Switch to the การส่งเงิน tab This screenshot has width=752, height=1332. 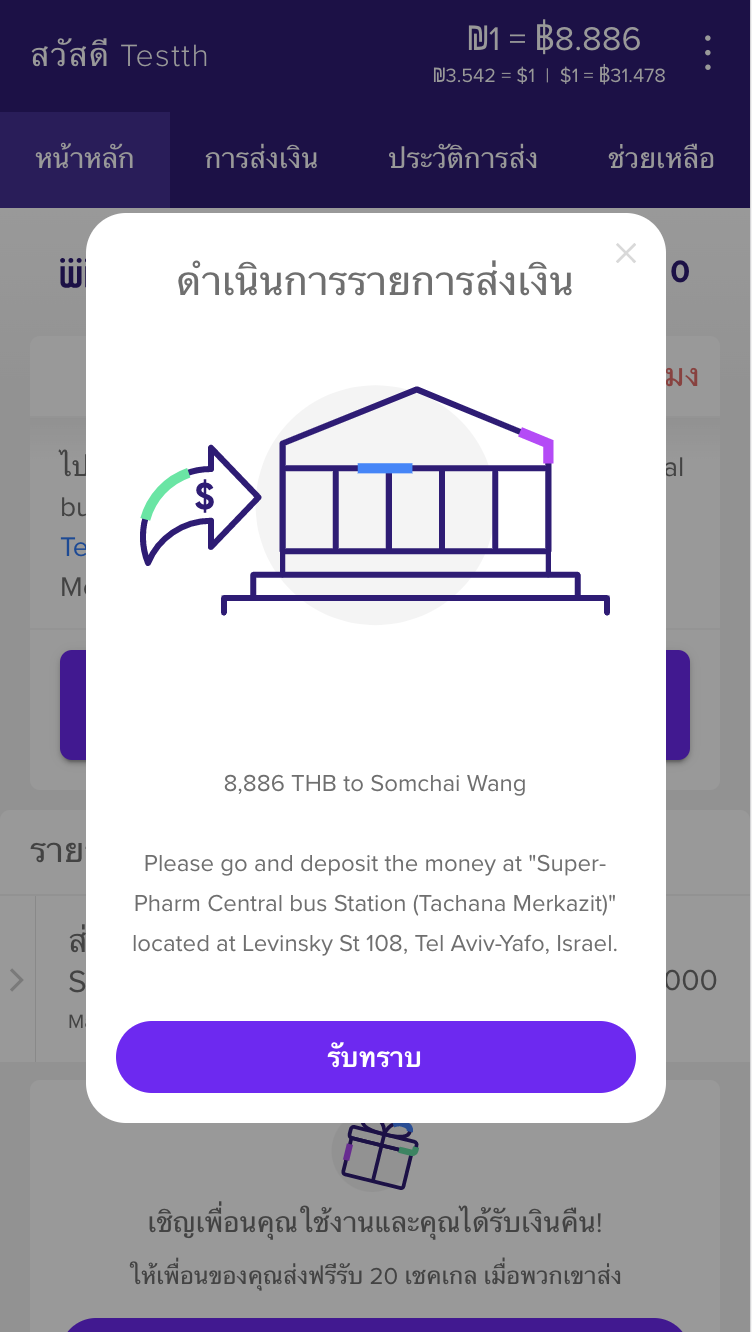pyautogui.click(x=261, y=159)
